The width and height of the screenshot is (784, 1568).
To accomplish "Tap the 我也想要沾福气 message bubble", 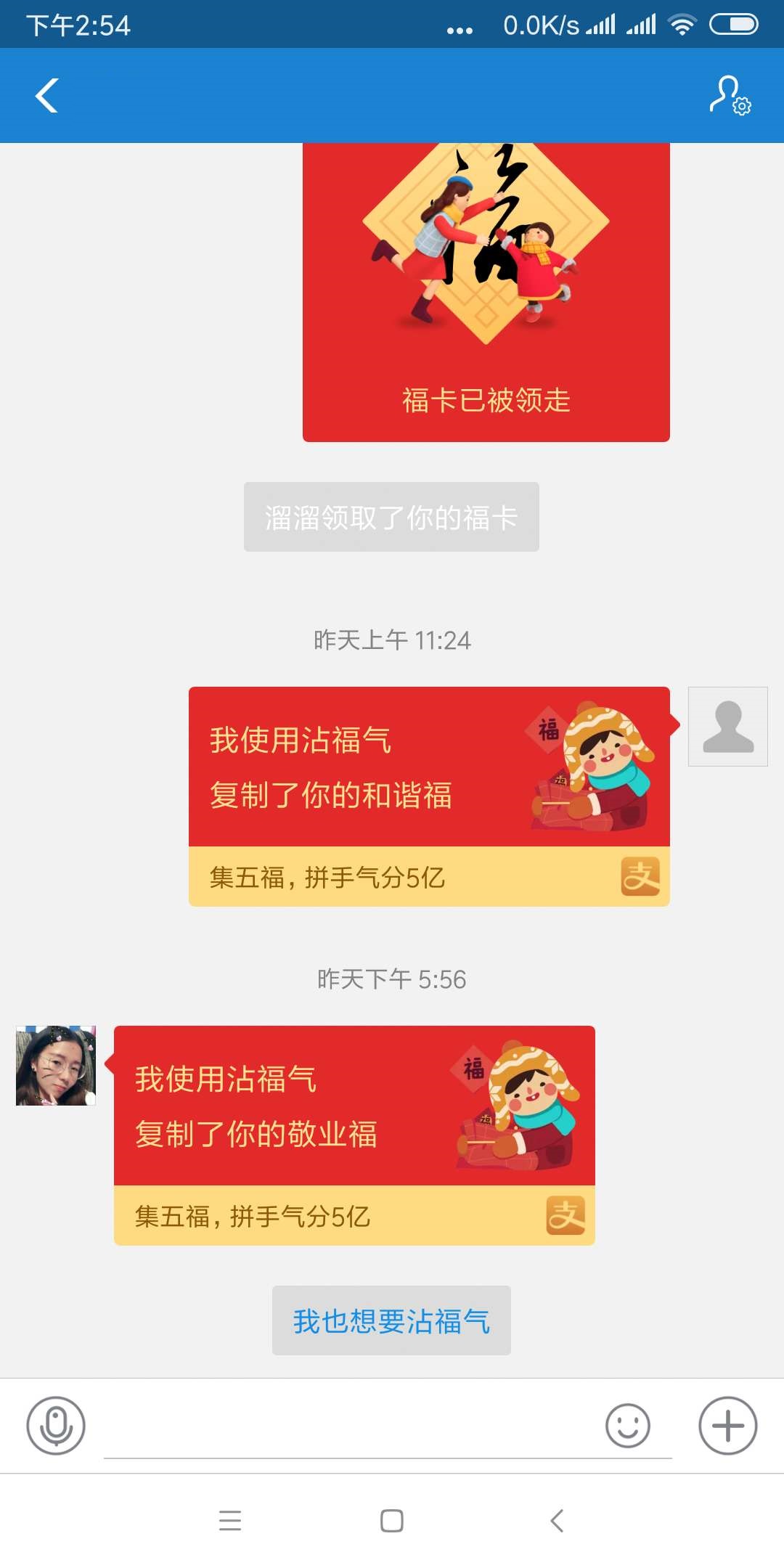I will pyautogui.click(x=391, y=1320).
